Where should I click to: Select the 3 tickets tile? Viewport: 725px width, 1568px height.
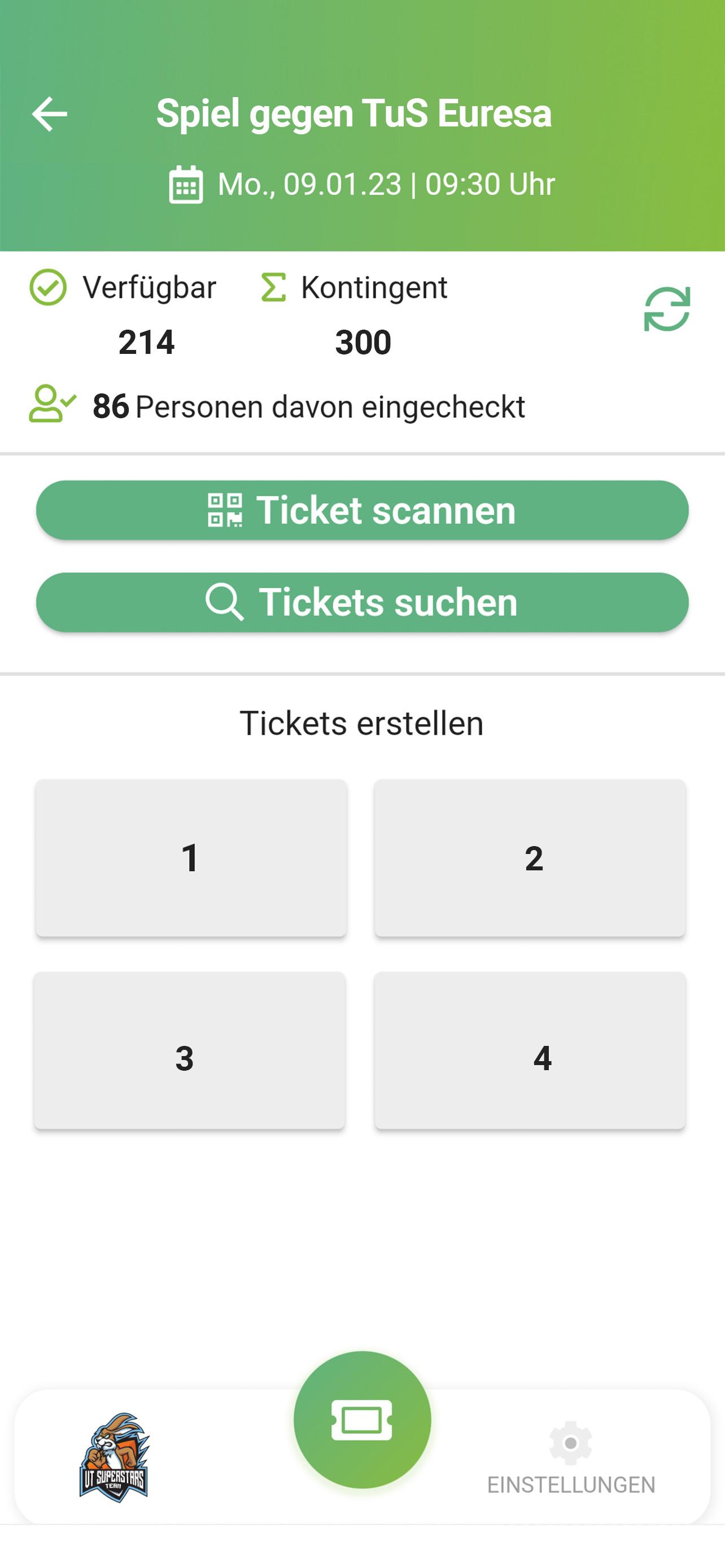[189, 1050]
